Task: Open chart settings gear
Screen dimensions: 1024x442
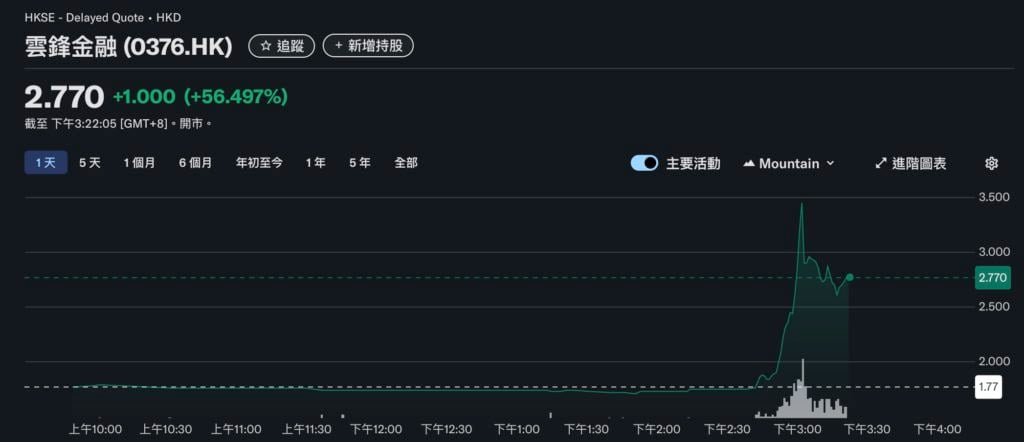Action: point(991,163)
